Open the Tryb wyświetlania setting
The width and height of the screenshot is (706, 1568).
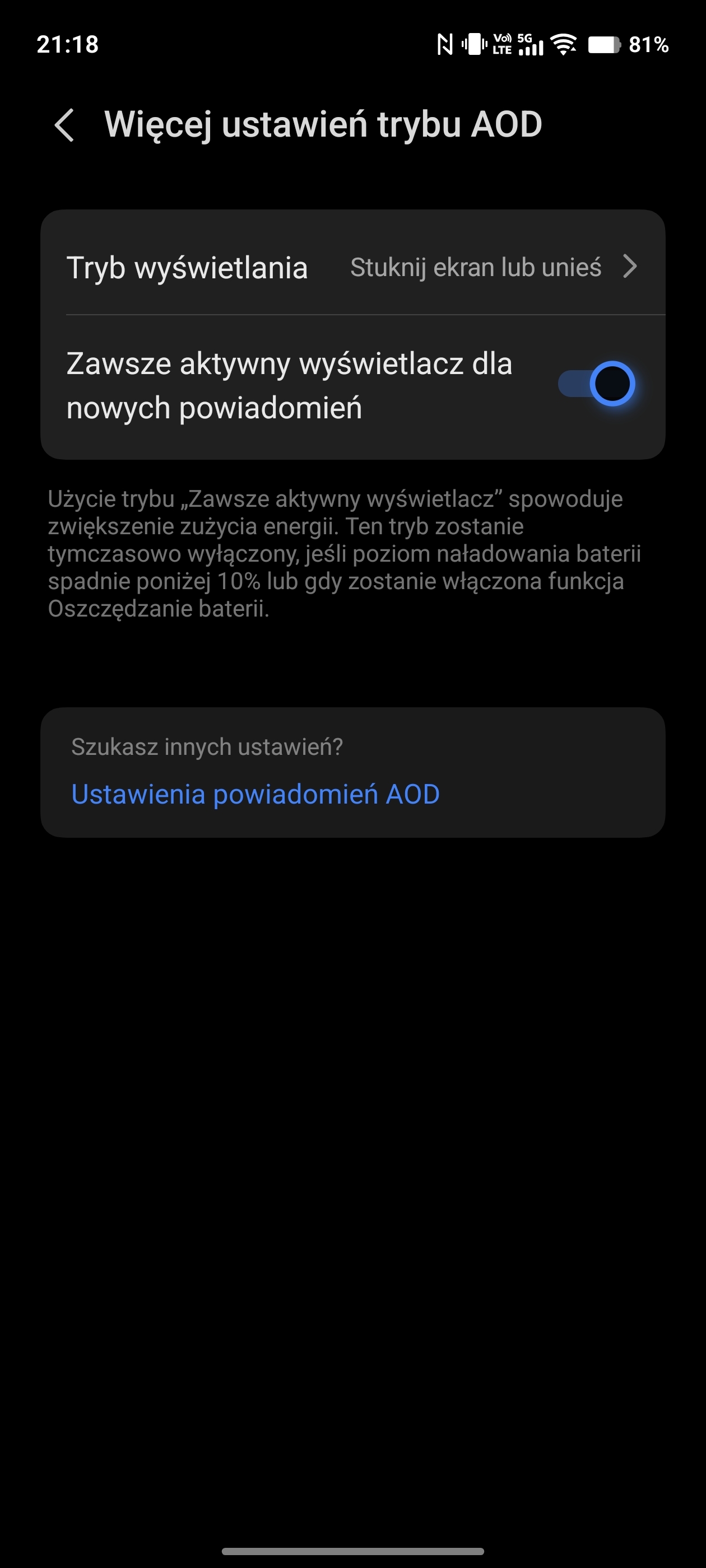pos(352,267)
